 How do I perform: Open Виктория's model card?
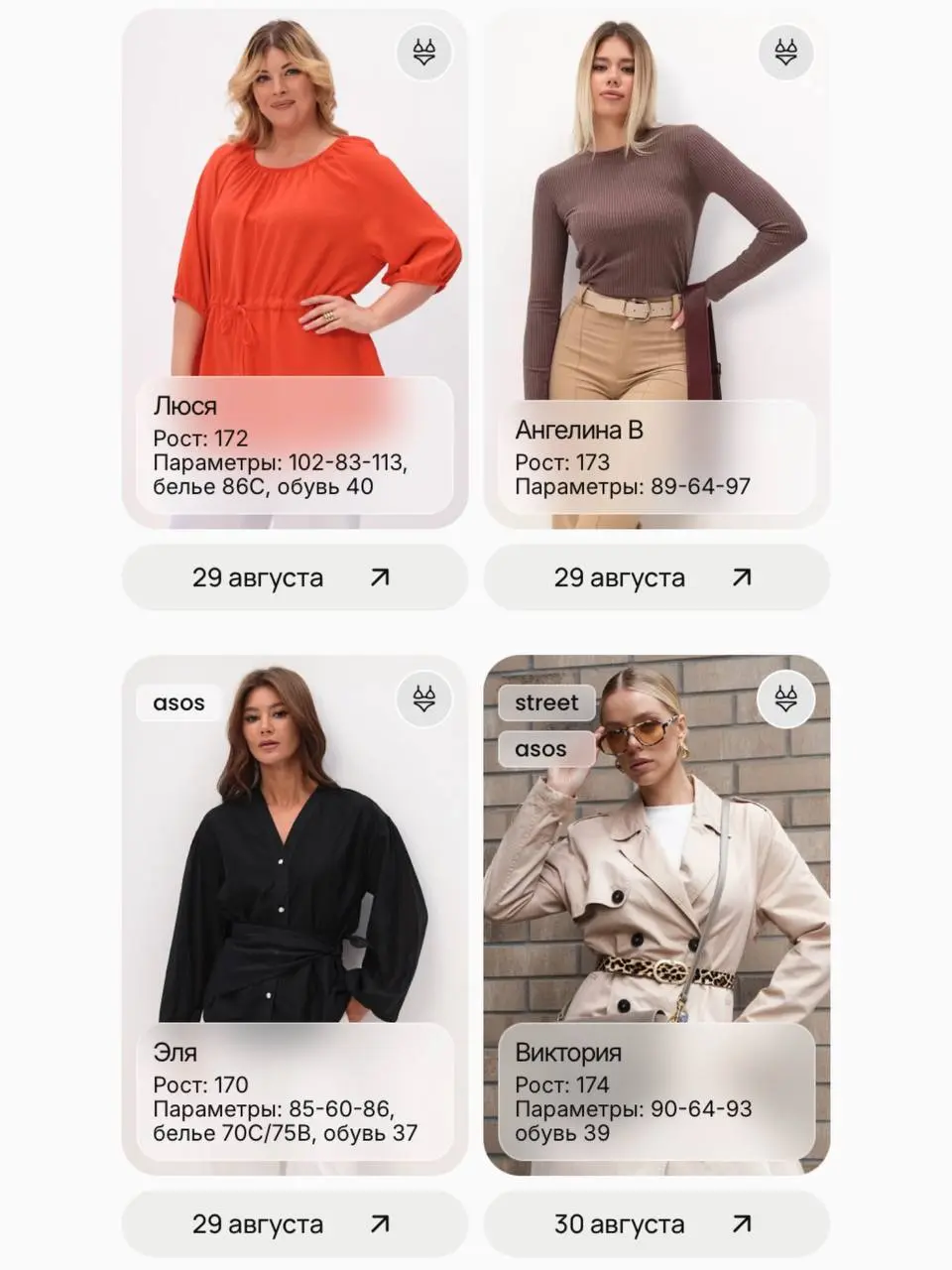point(656,893)
